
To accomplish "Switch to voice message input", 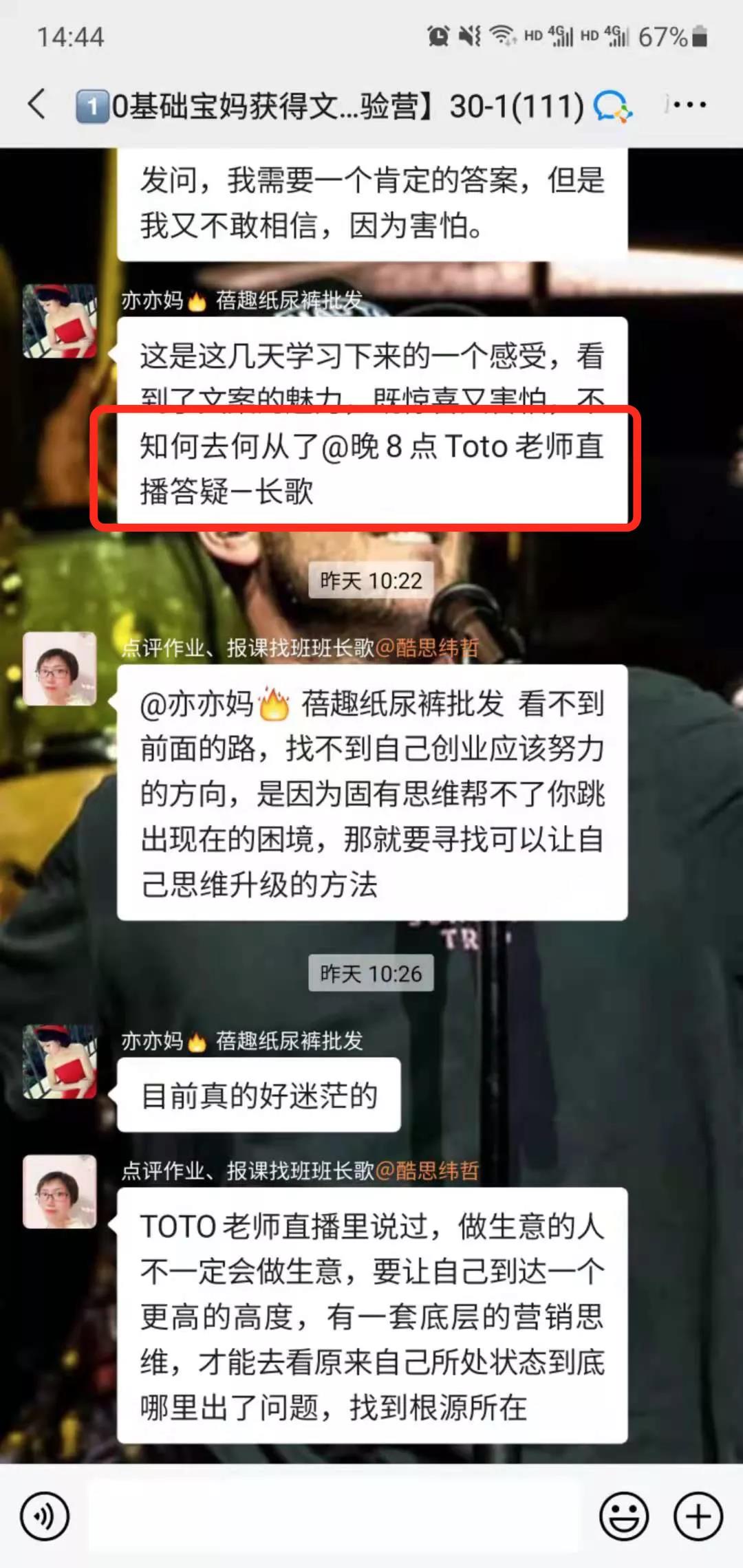I will tap(45, 1516).
